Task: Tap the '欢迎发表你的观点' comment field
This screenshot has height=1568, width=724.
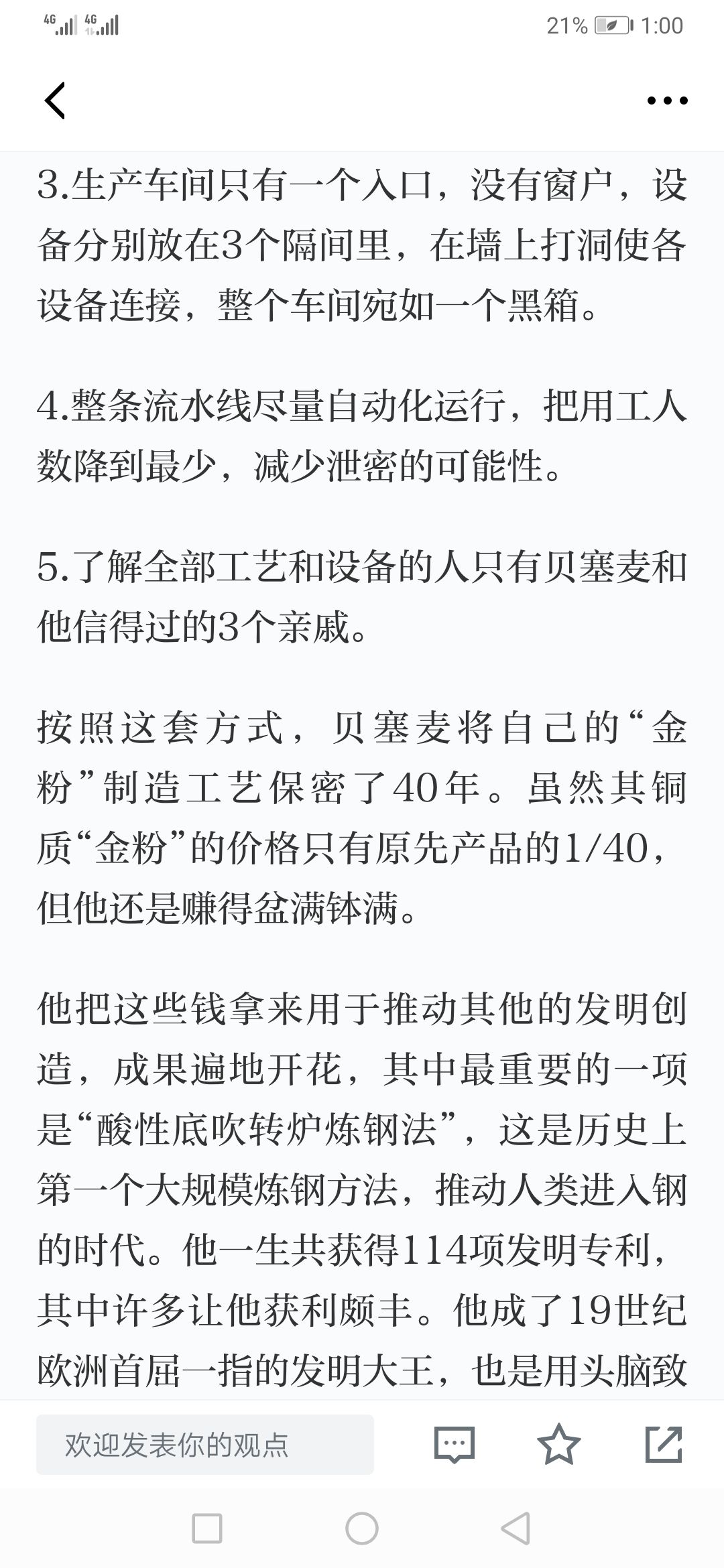Action: click(205, 1445)
